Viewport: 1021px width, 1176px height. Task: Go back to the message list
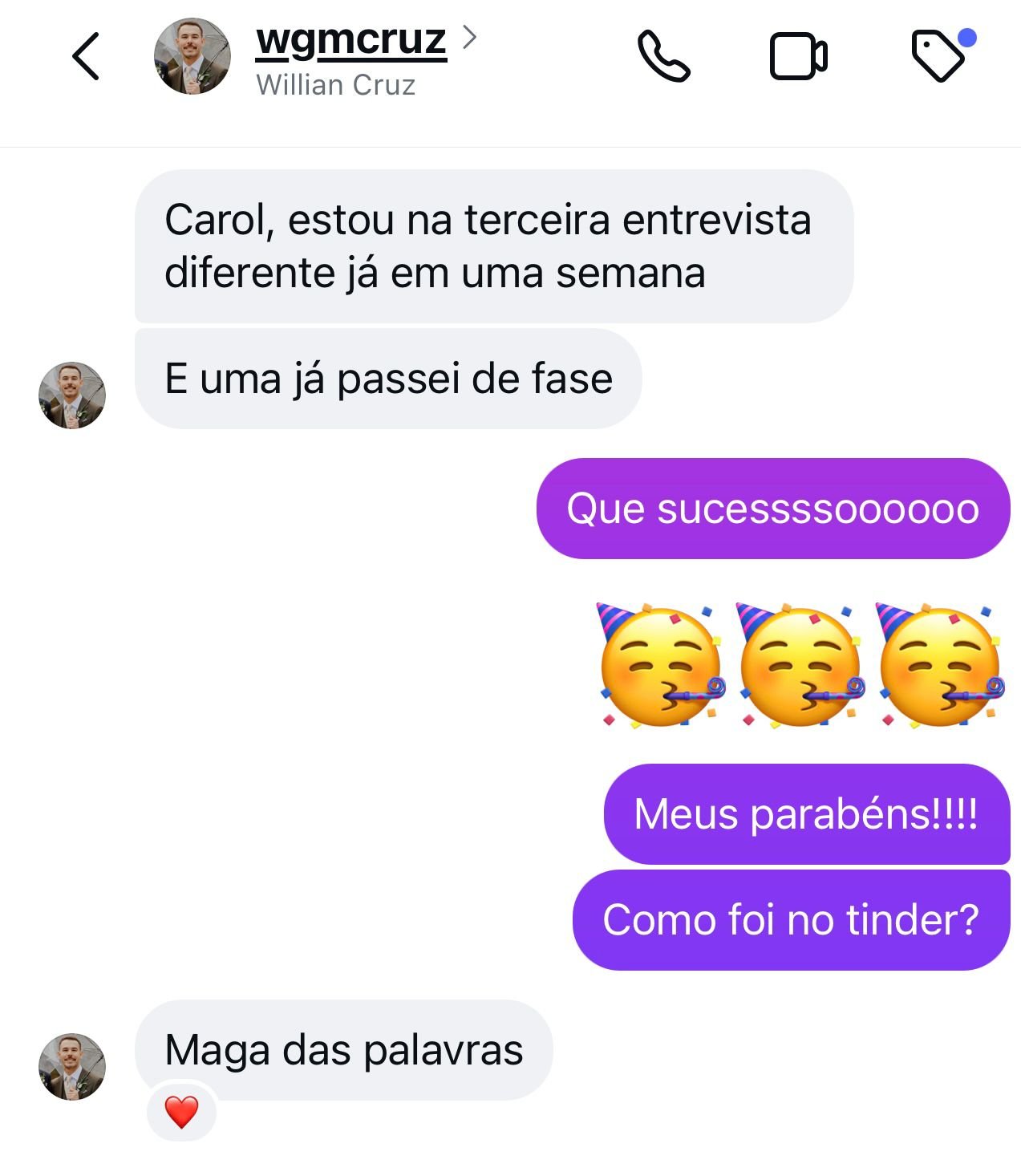(86, 57)
